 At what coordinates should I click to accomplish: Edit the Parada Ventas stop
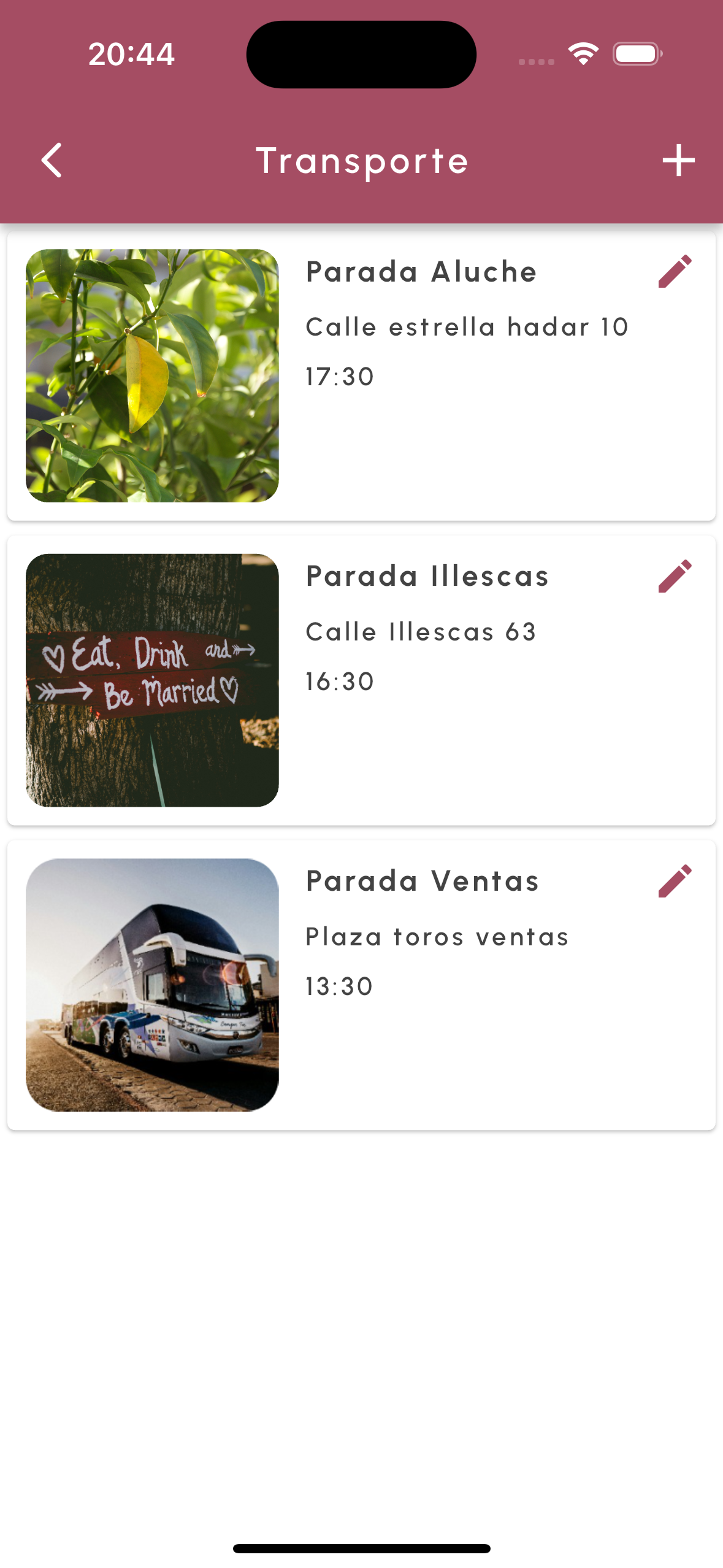pos(675,882)
